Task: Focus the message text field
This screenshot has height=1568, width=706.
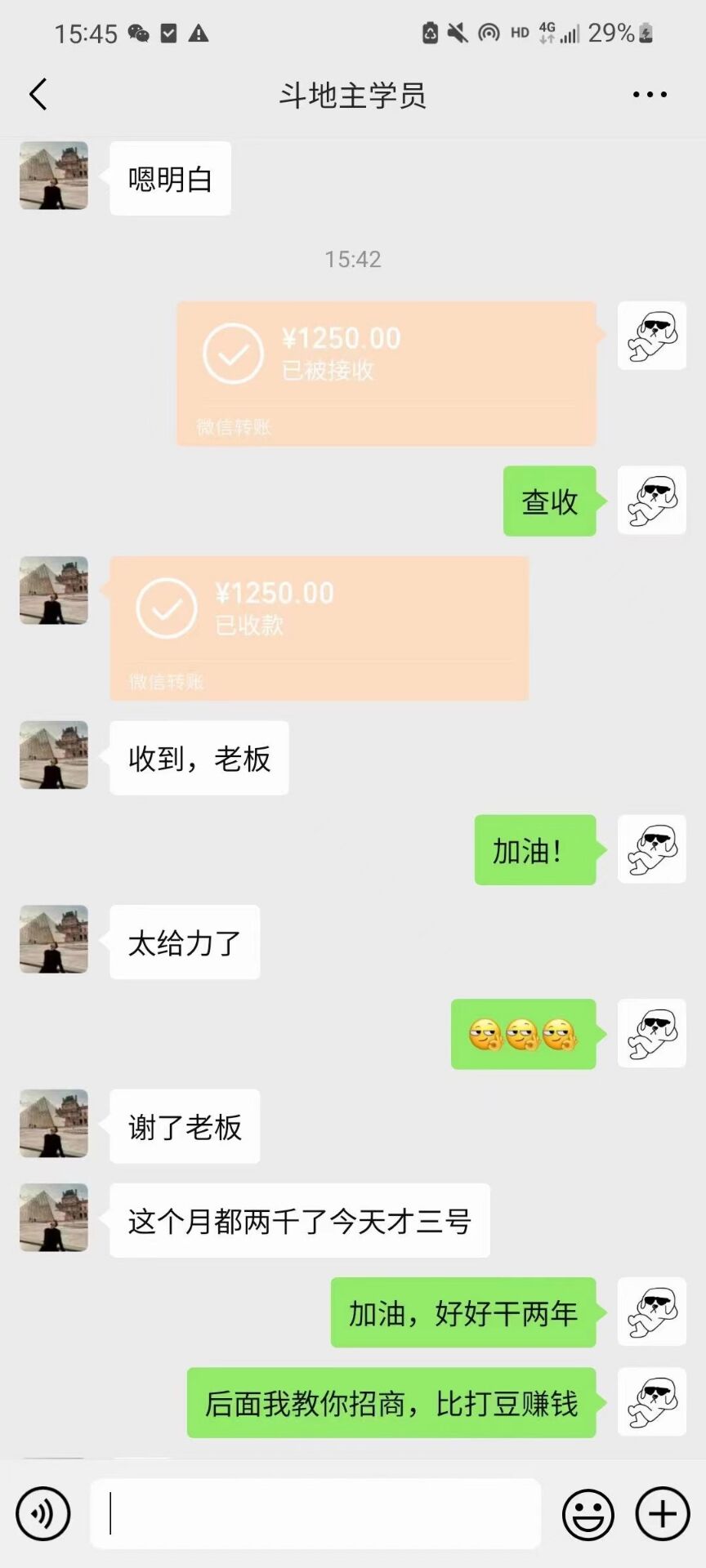Action: point(315,1514)
